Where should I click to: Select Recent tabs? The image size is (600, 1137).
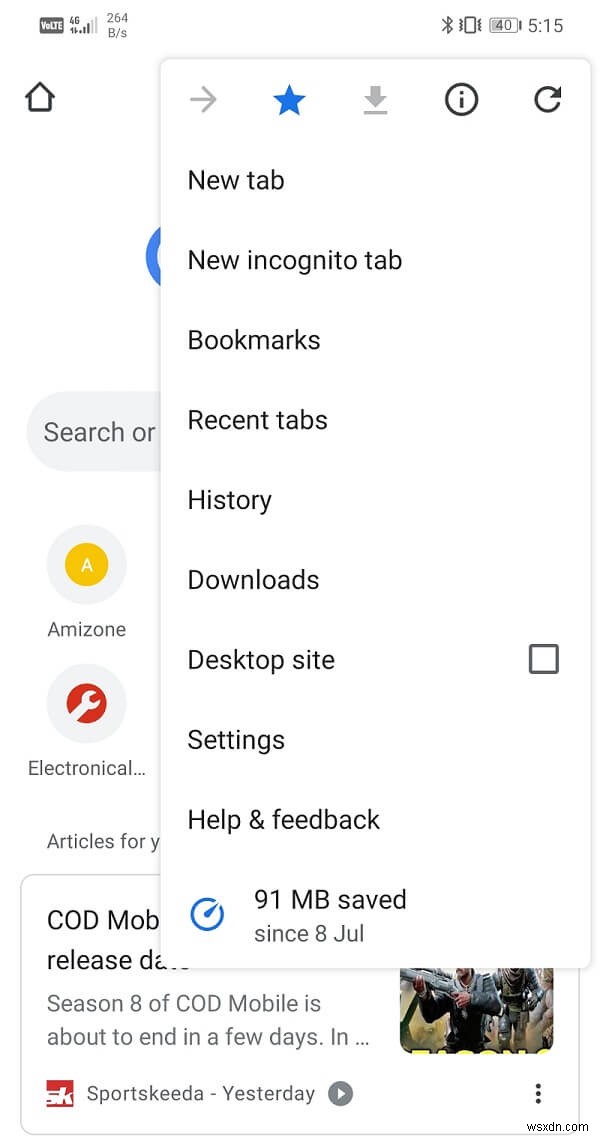258,420
